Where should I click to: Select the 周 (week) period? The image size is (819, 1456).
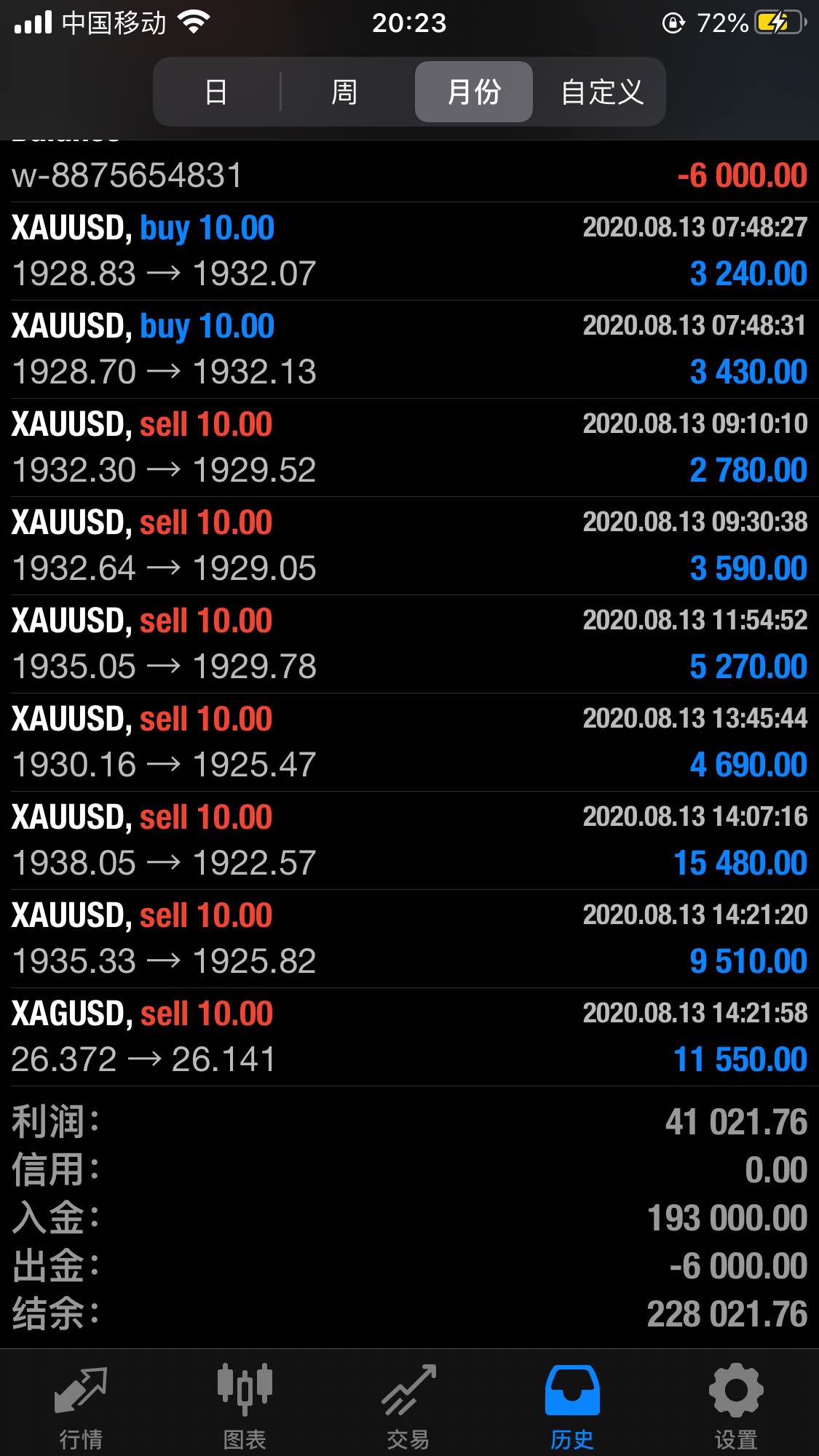click(x=344, y=92)
